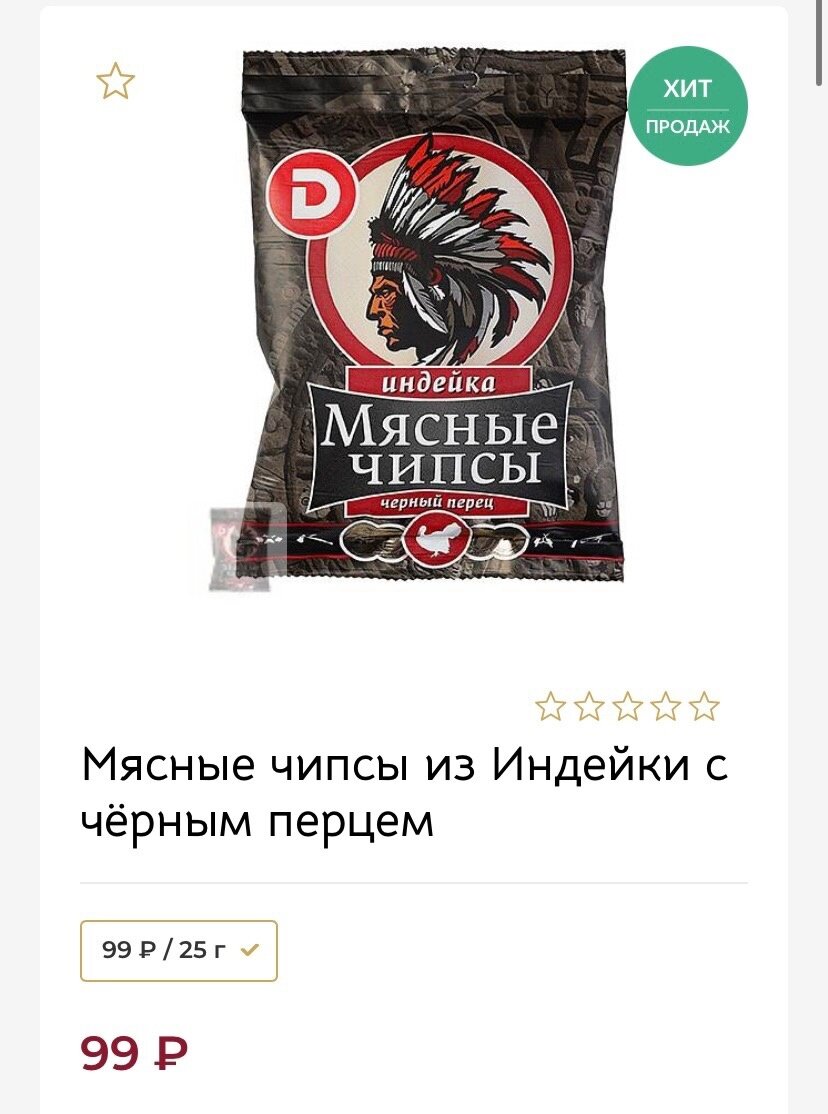Click the checkmark inside the weight option chip
This screenshot has width=828, height=1114.
click(248, 950)
